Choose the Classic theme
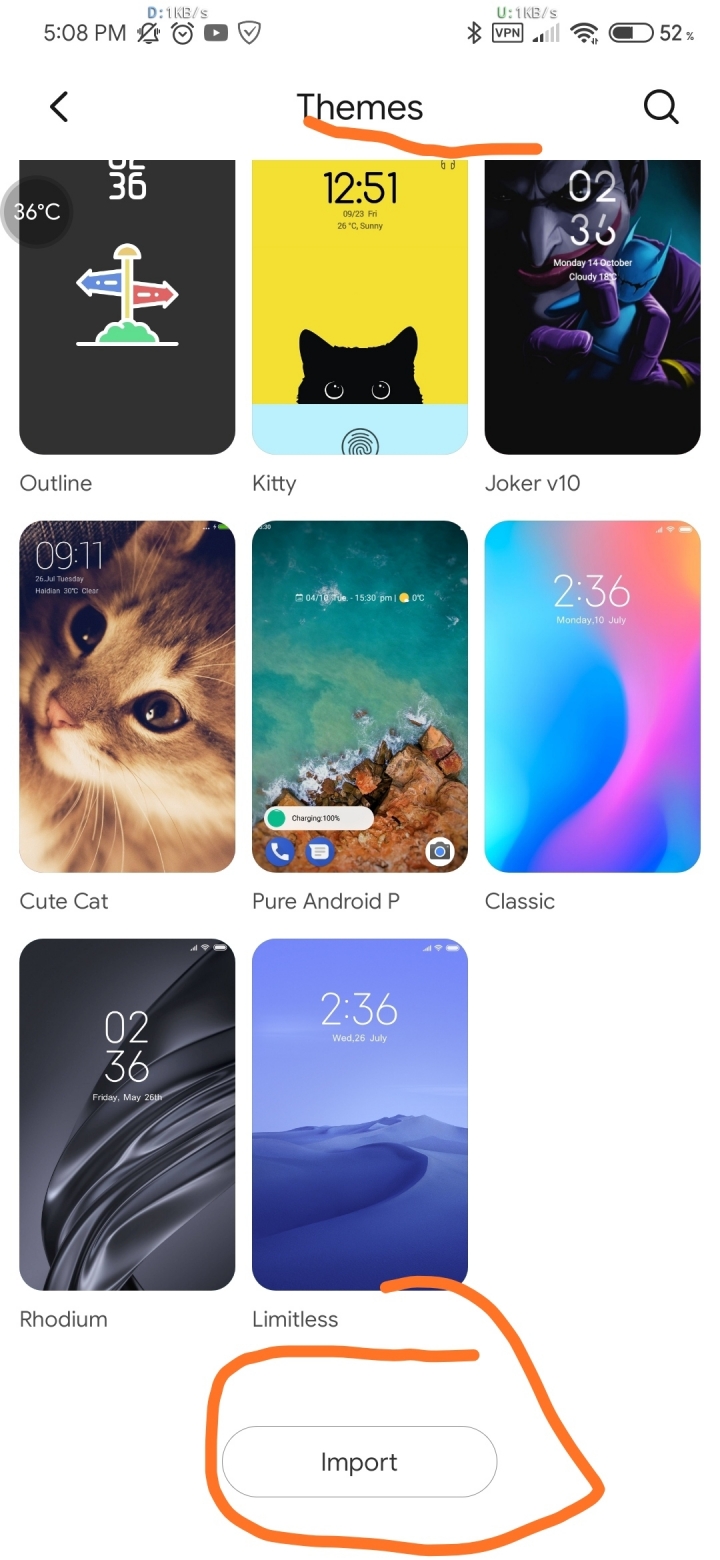720x1560 pixels. click(x=592, y=696)
